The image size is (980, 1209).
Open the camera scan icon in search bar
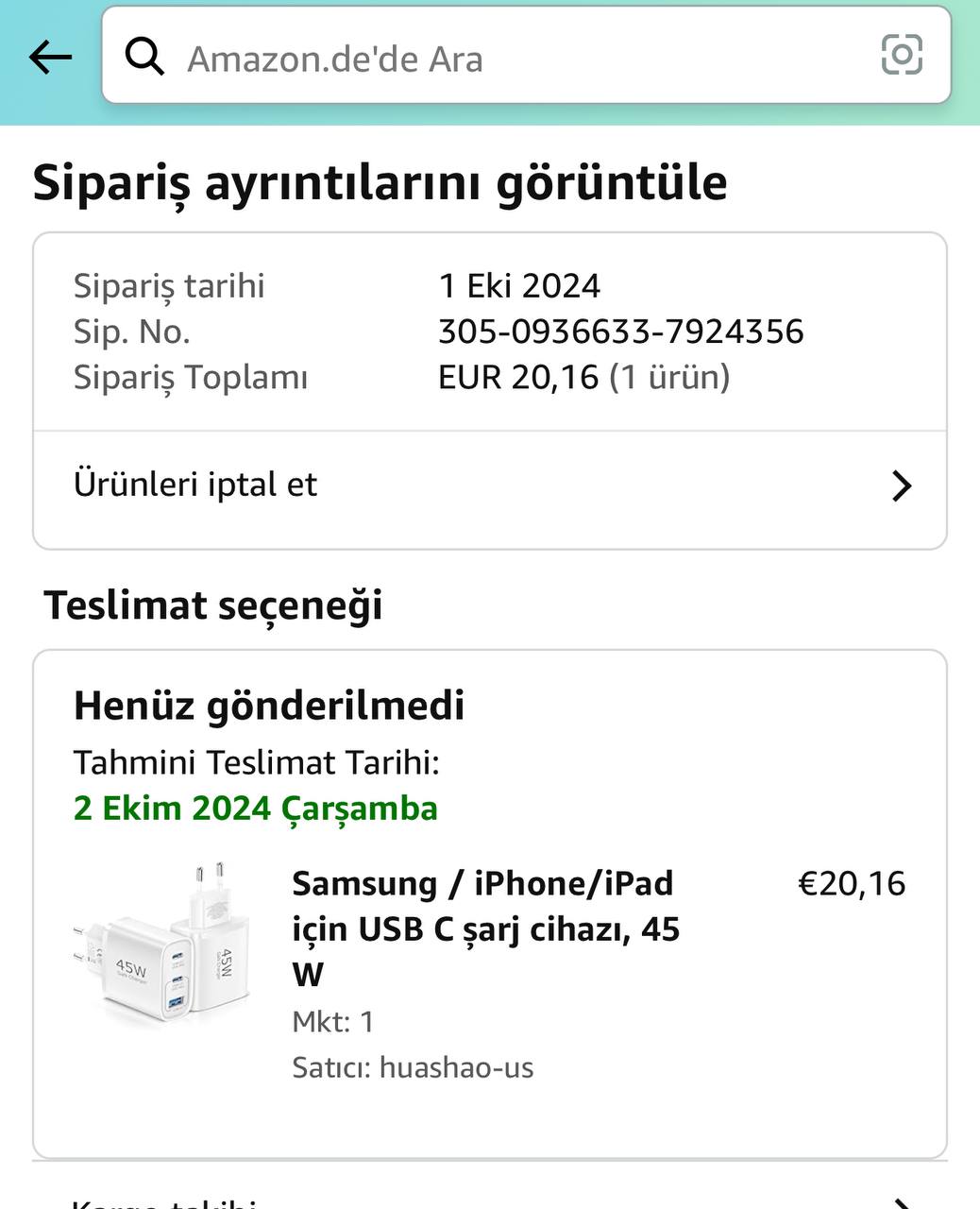(x=902, y=55)
